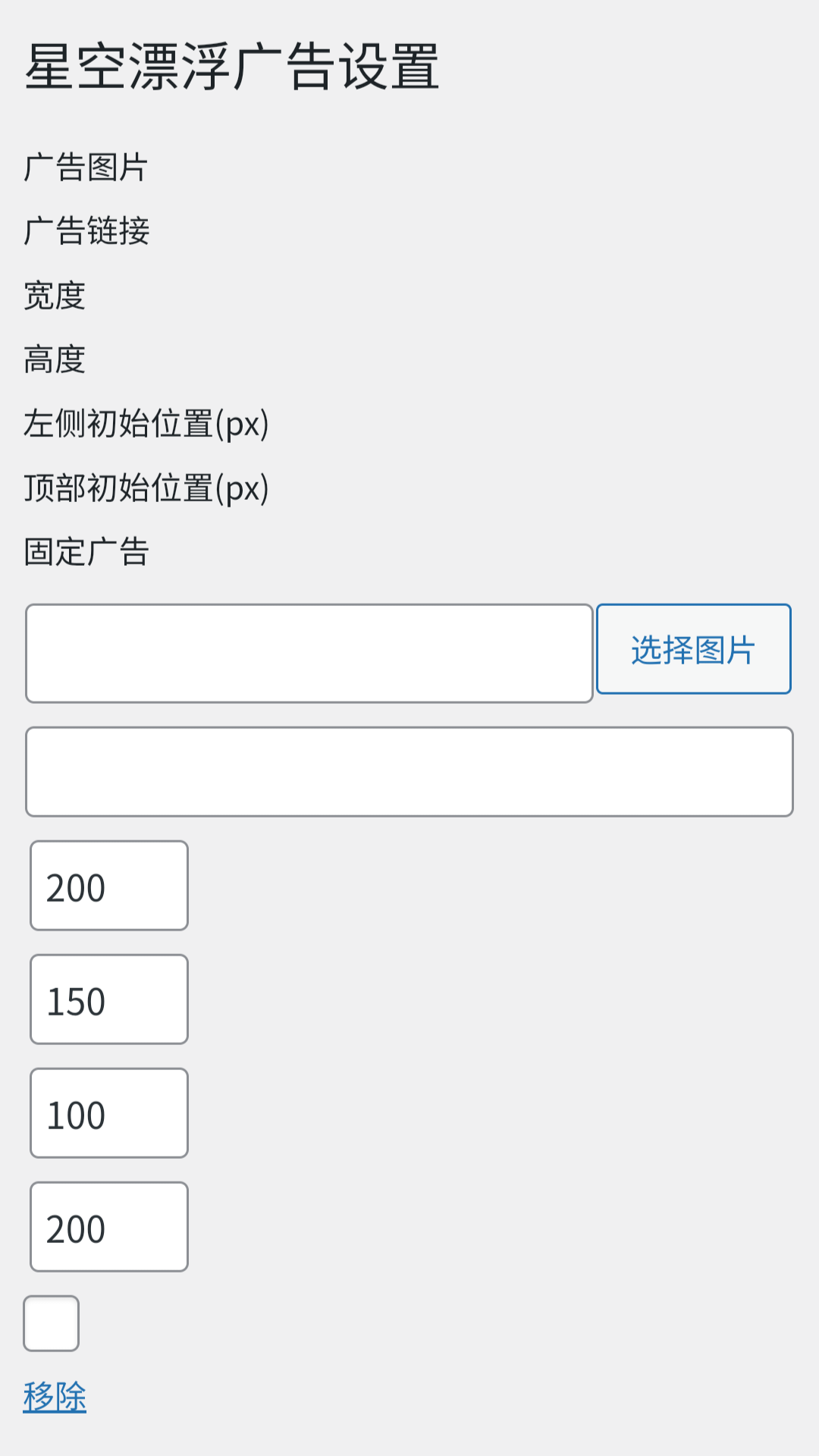
Task: Focus the wide empty ad link field
Action: pos(409,772)
